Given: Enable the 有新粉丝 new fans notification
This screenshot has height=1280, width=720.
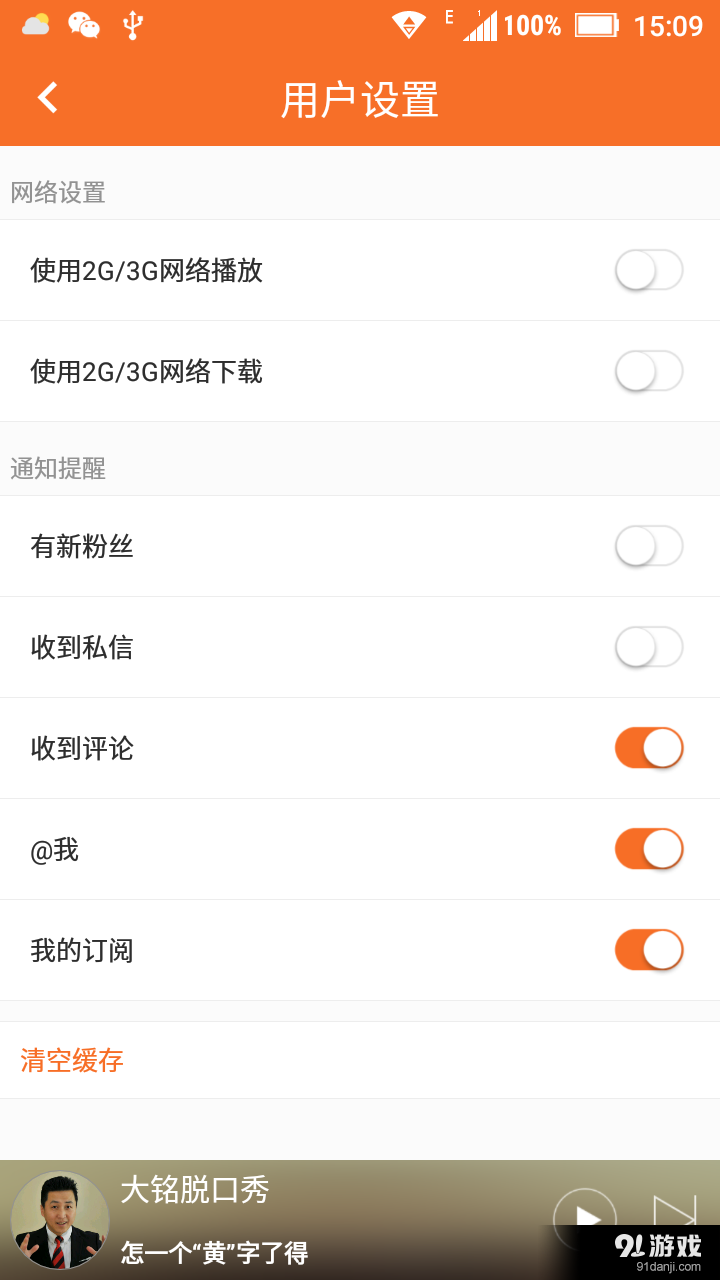Looking at the screenshot, I should point(648,546).
